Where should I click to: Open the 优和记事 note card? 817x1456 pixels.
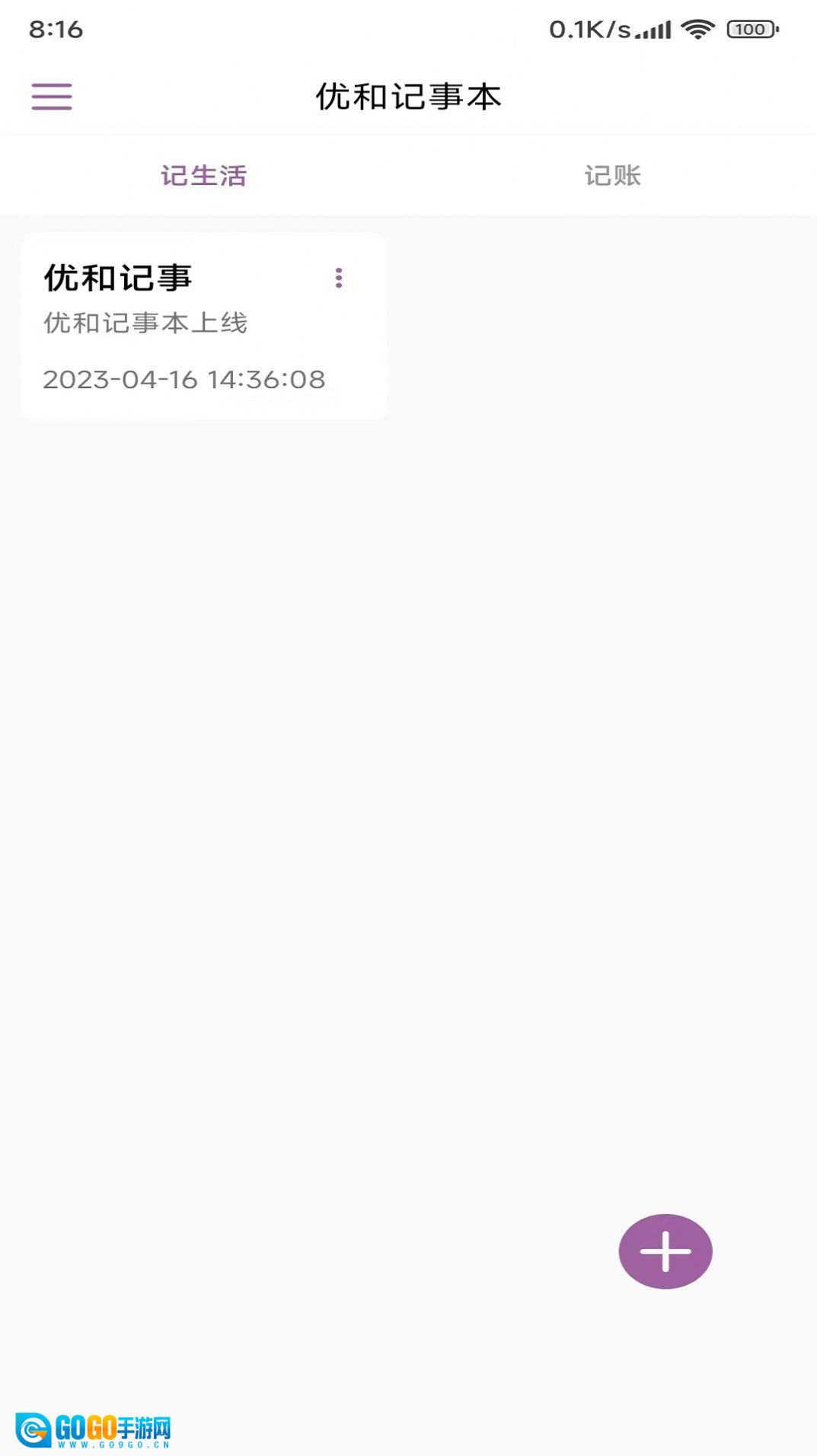pos(183,335)
